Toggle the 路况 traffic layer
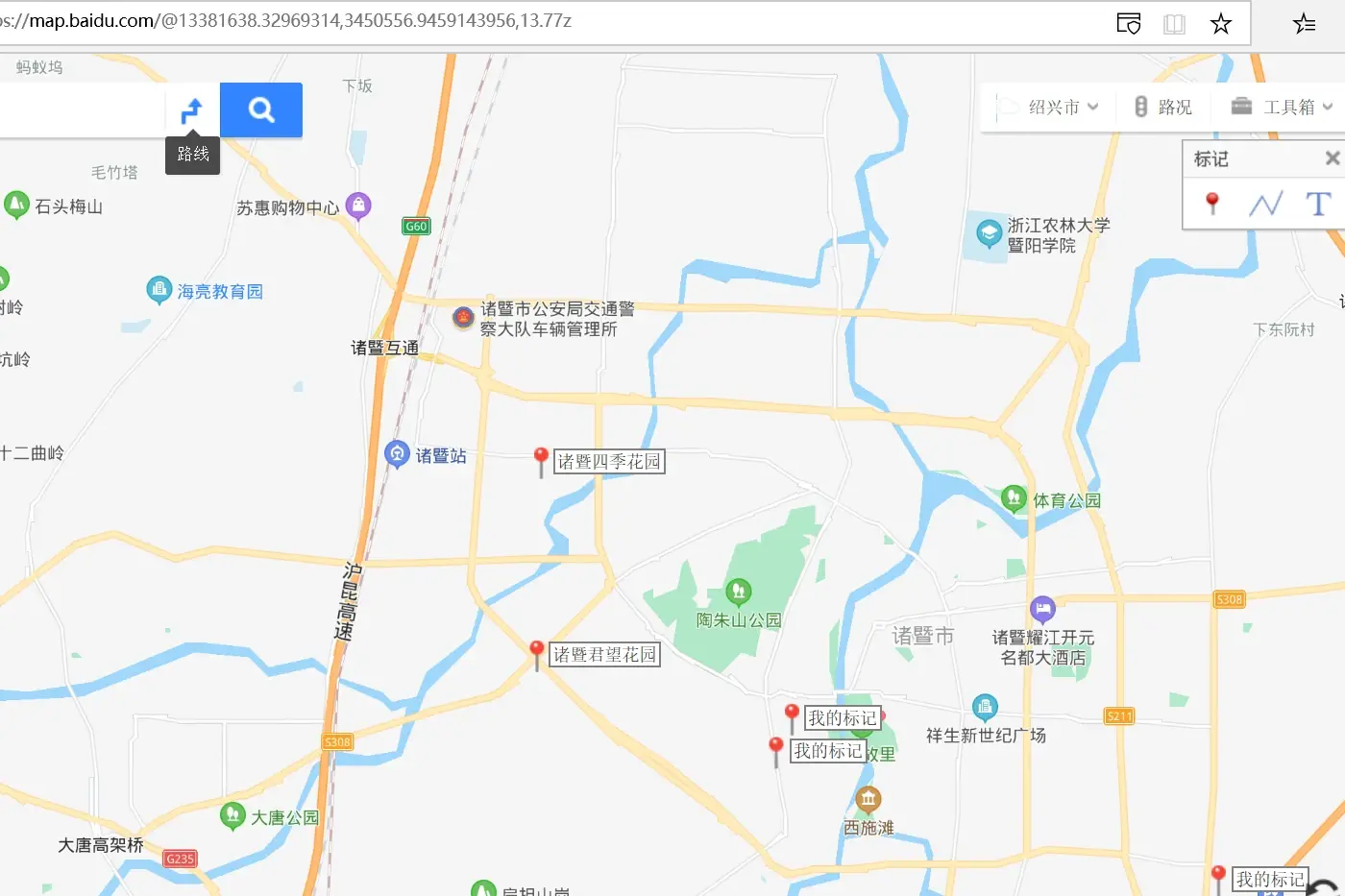Screen dimensions: 1345x896 click(x=1163, y=107)
